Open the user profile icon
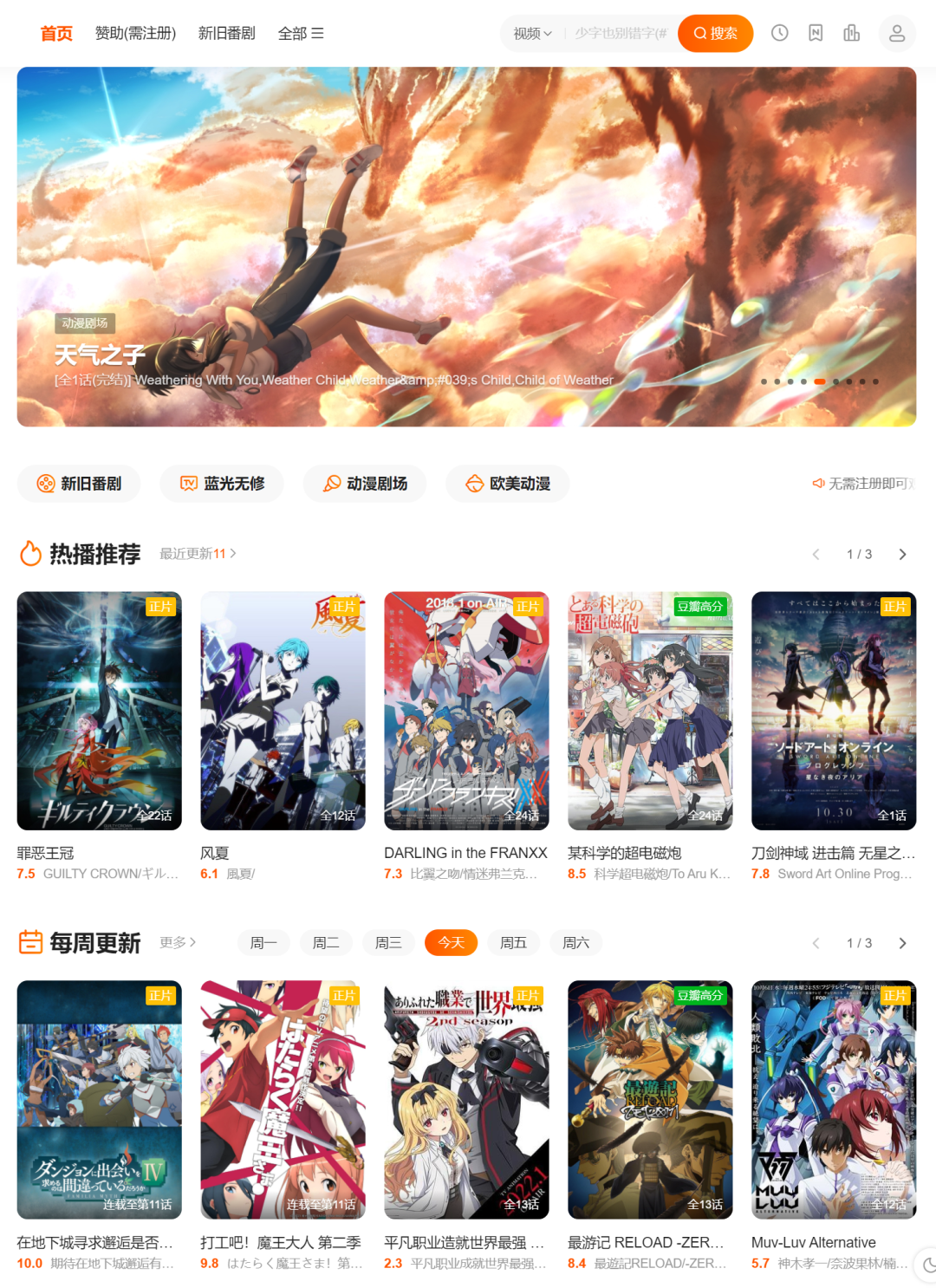The width and height of the screenshot is (936, 1288). (x=897, y=34)
